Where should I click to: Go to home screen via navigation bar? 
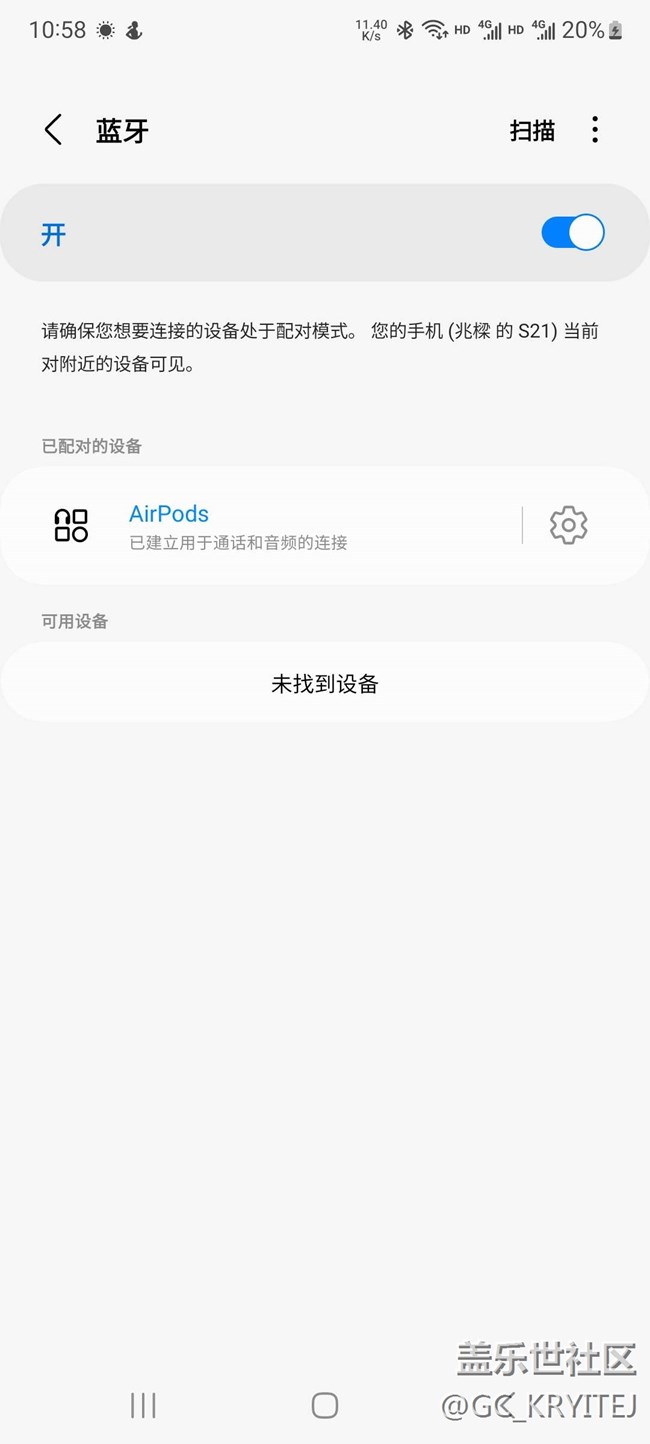(325, 1405)
